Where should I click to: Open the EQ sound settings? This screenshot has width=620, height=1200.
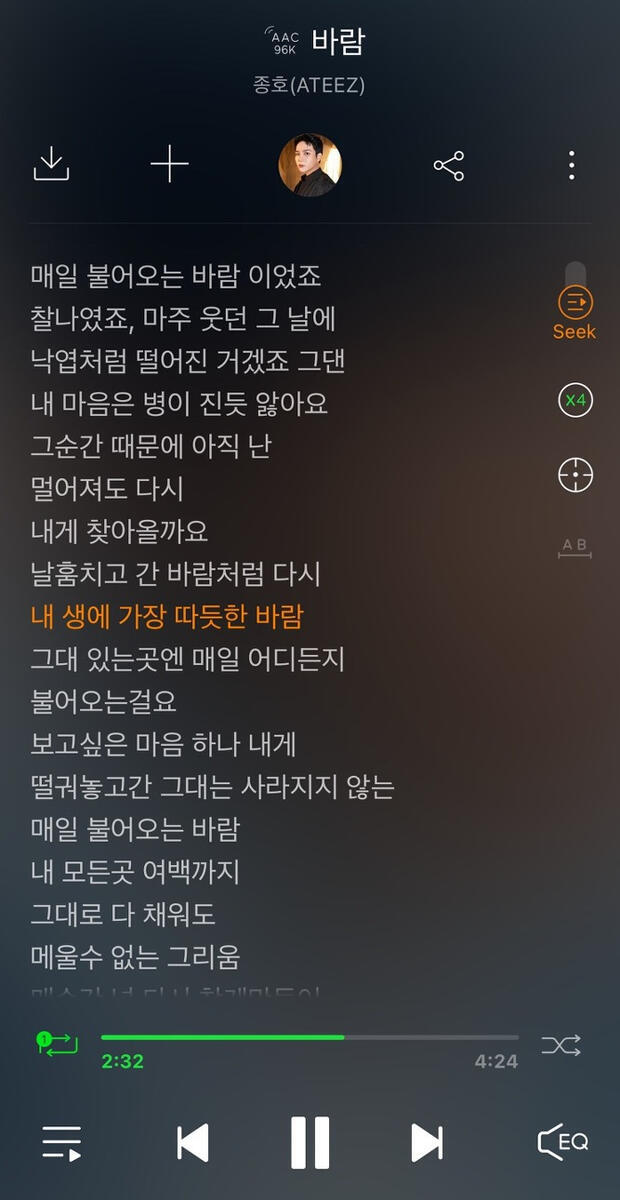562,1142
